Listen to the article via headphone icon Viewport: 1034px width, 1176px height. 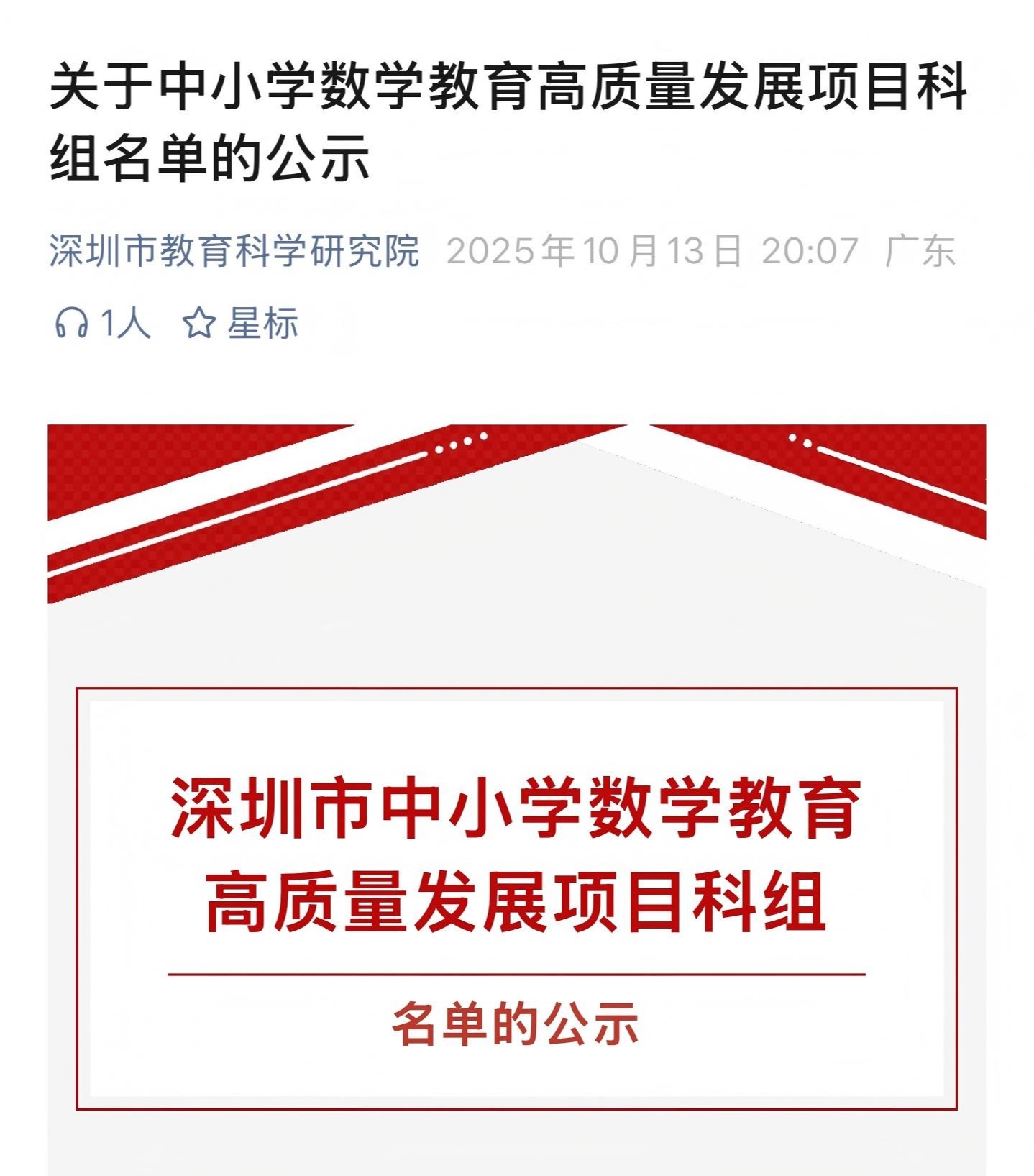coord(72,323)
